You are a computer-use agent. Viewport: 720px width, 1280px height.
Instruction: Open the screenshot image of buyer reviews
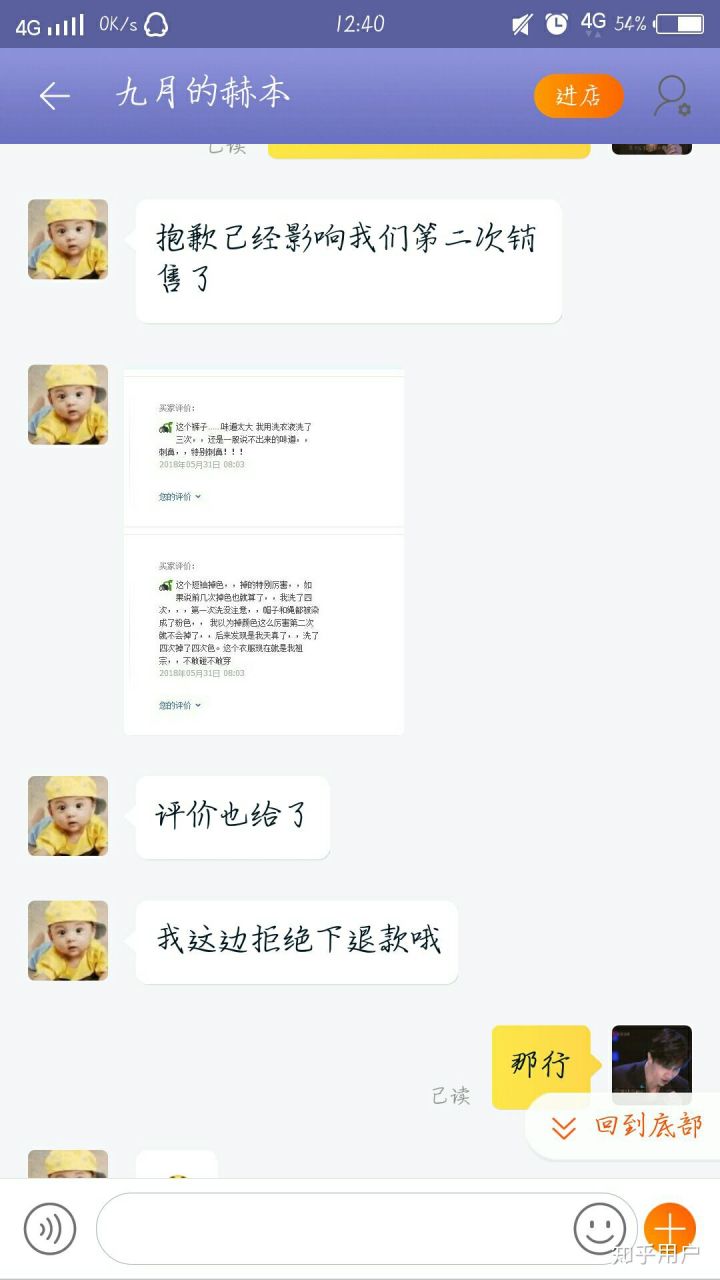(264, 552)
